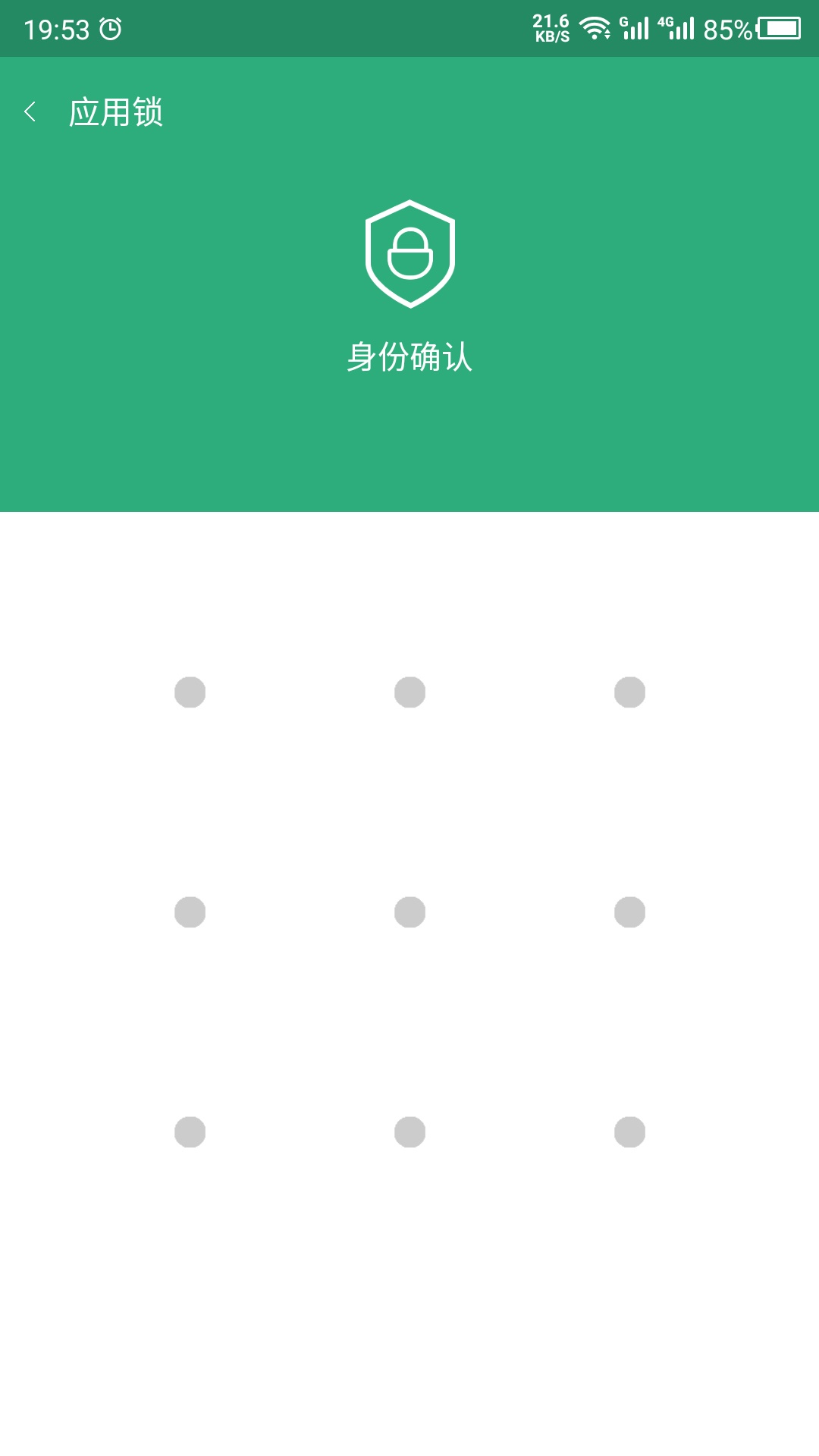Tap the bottom-right pattern dot
The image size is (819, 1456).
[x=629, y=1132]
